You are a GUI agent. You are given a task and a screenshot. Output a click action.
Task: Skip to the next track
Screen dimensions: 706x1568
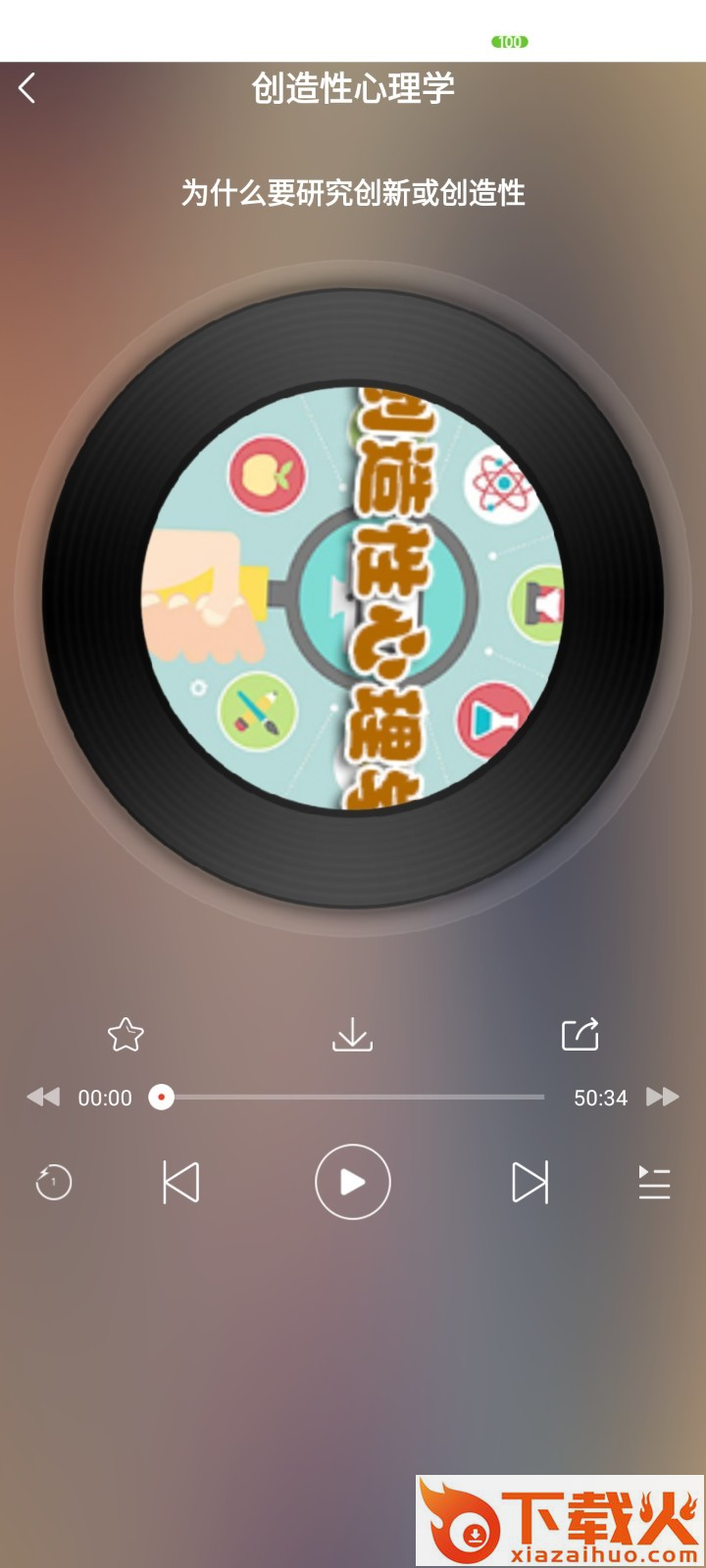[x=529, y=1183]
